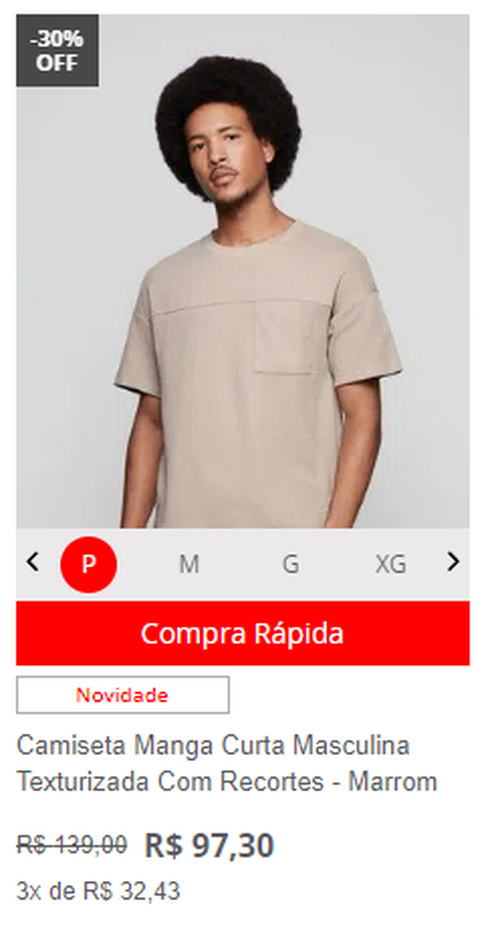Show more sizes with the right arrow
The image size is (500, 940).
(x=453, y=562)
